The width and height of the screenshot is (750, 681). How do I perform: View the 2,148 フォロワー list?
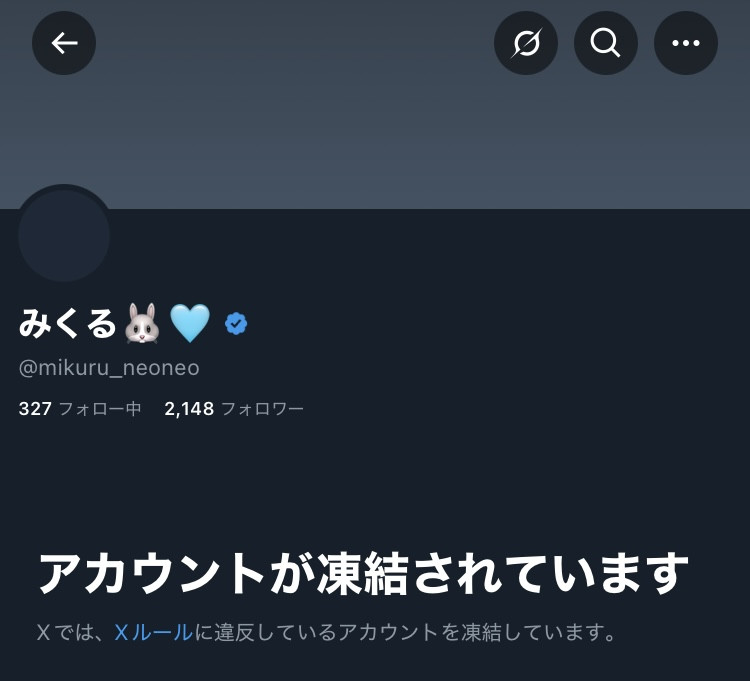tap(234, 409)
